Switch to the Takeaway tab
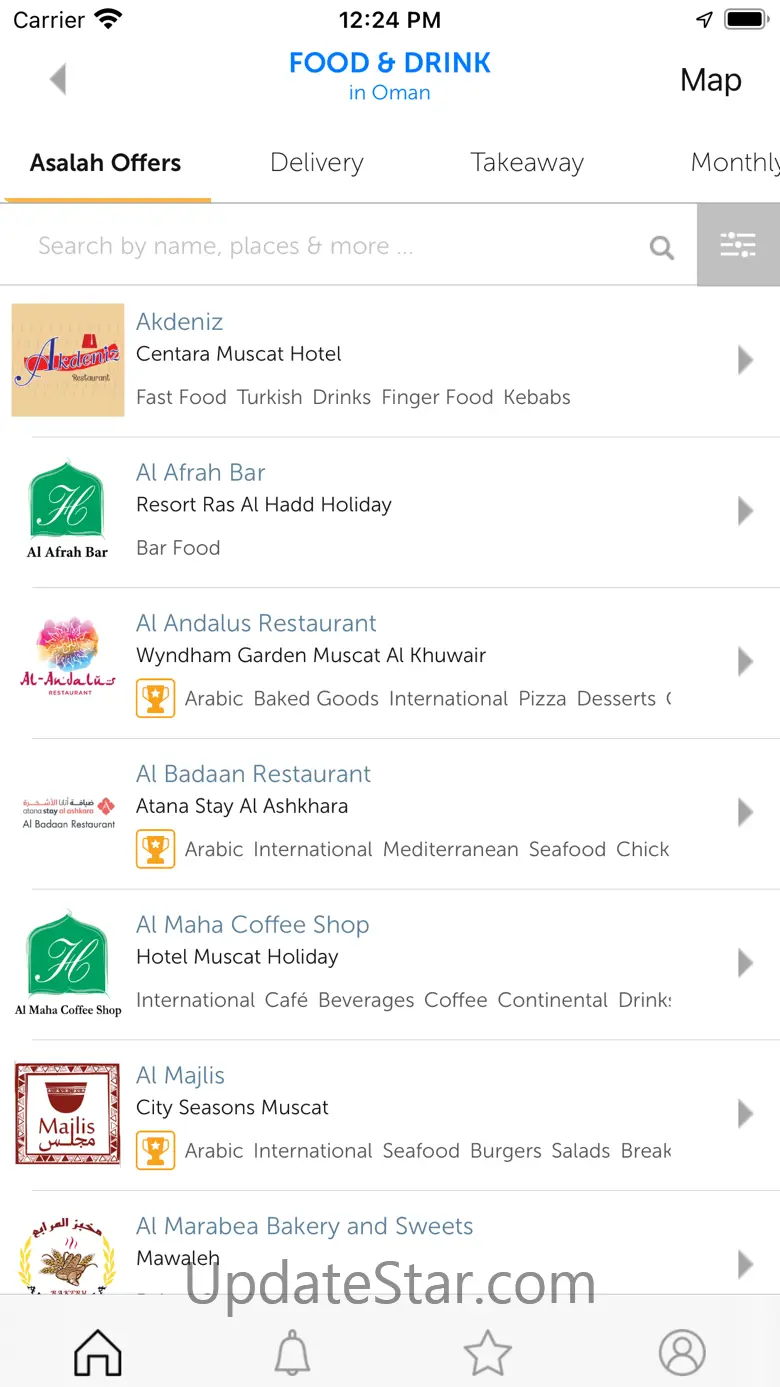This screenshot has height=1387, width=780. 527,163
